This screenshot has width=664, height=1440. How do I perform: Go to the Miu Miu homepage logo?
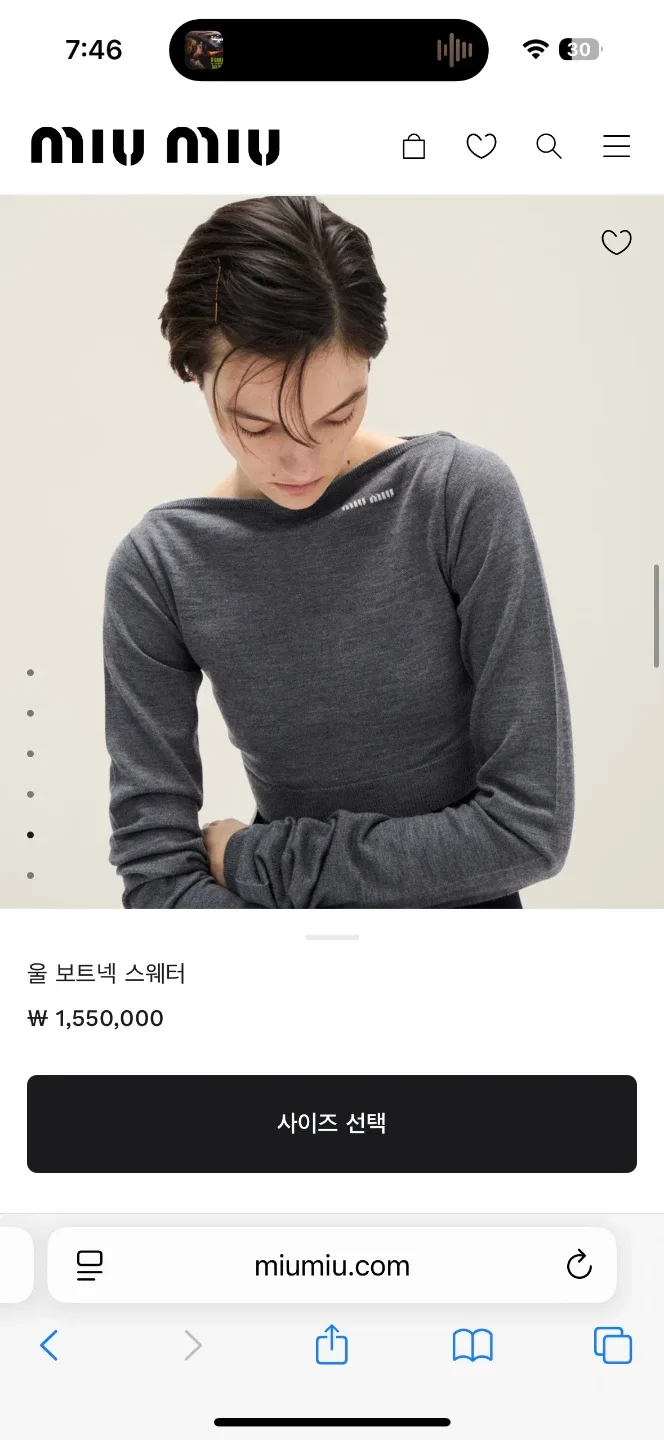(x=155, y=147)
